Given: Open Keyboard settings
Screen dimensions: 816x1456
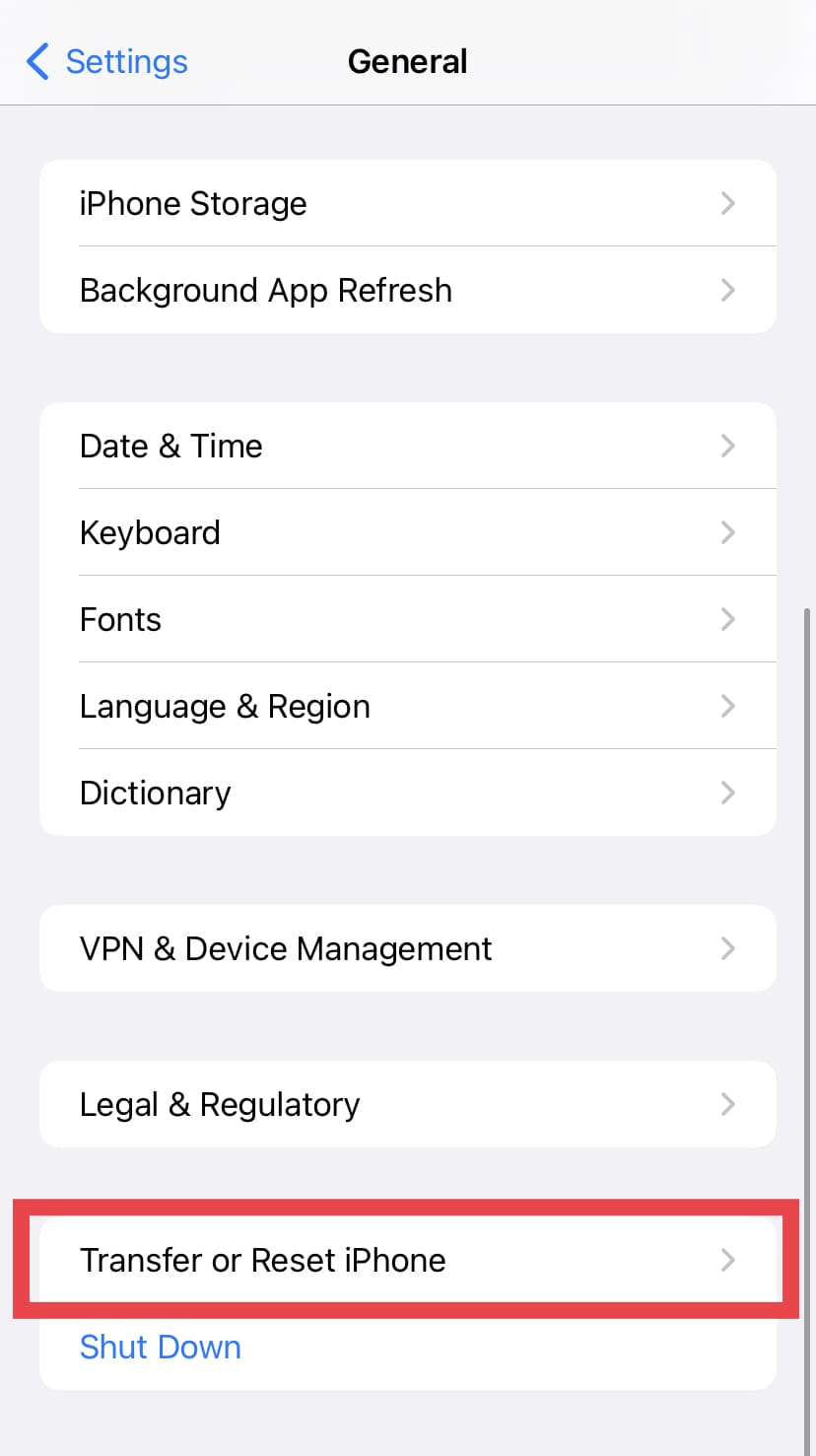Looking at the screenshot, I should tap(408, 532).
